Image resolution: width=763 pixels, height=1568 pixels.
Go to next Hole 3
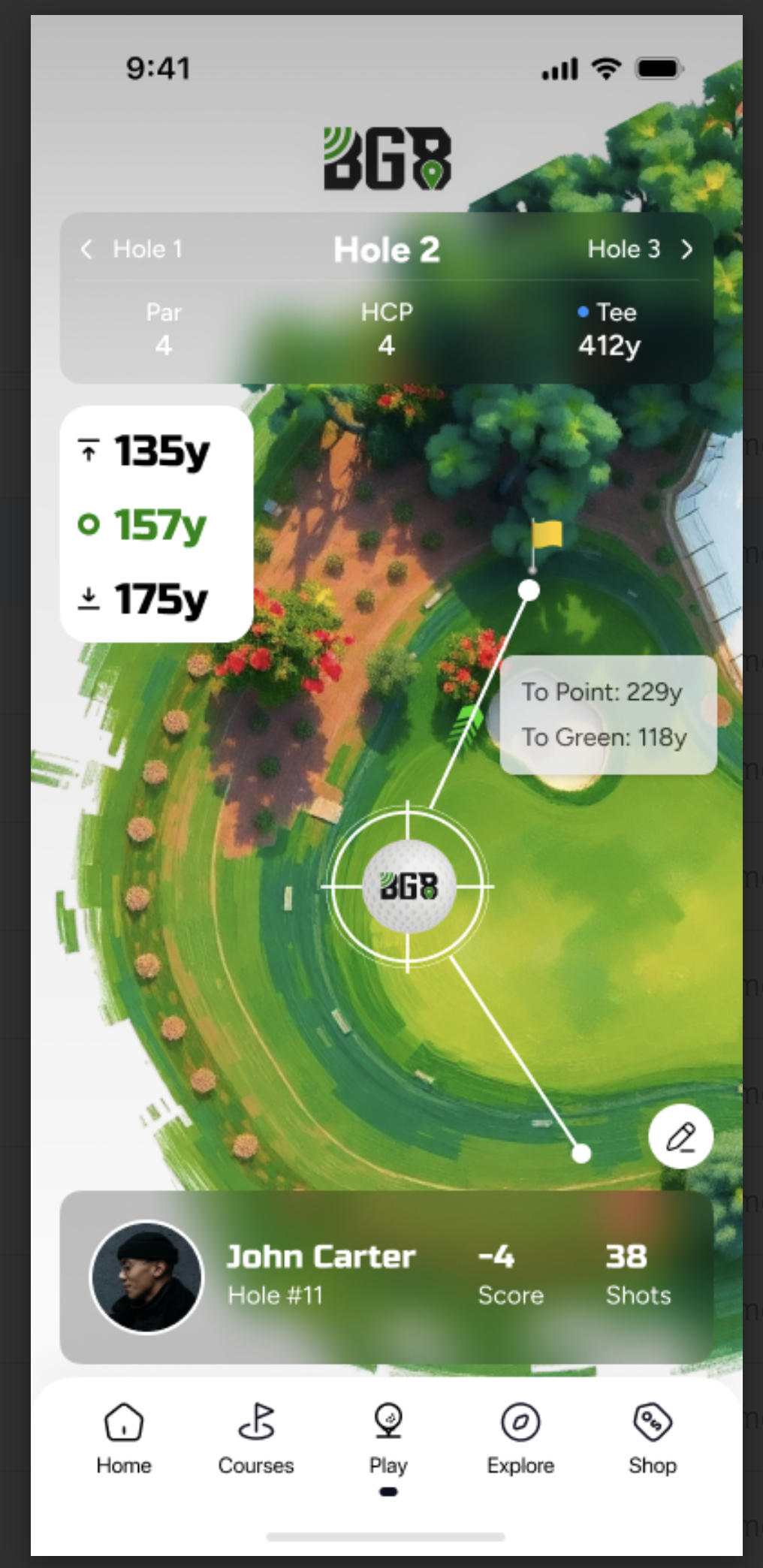tap(638, 249)
